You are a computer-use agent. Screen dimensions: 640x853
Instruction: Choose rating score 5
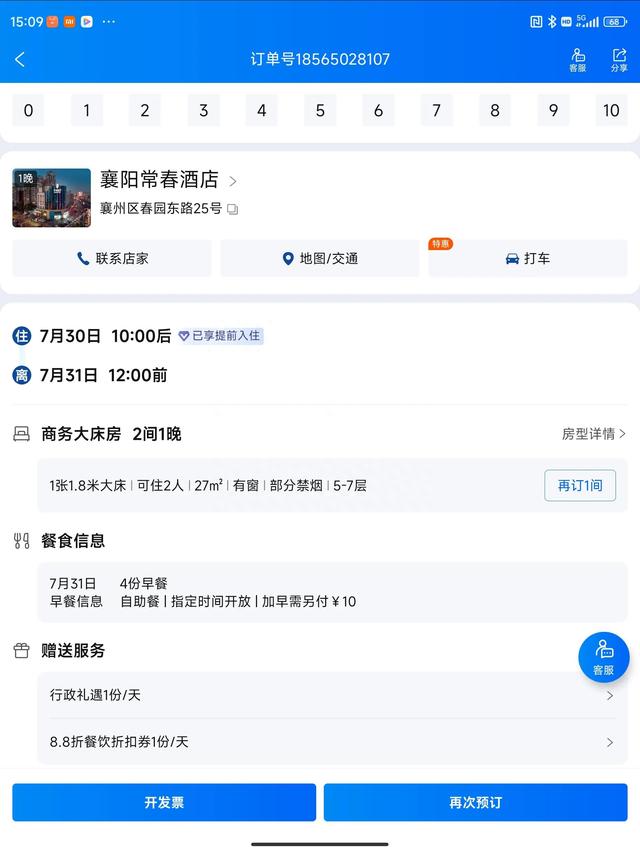pyautogui.click(x=320, y=110)
